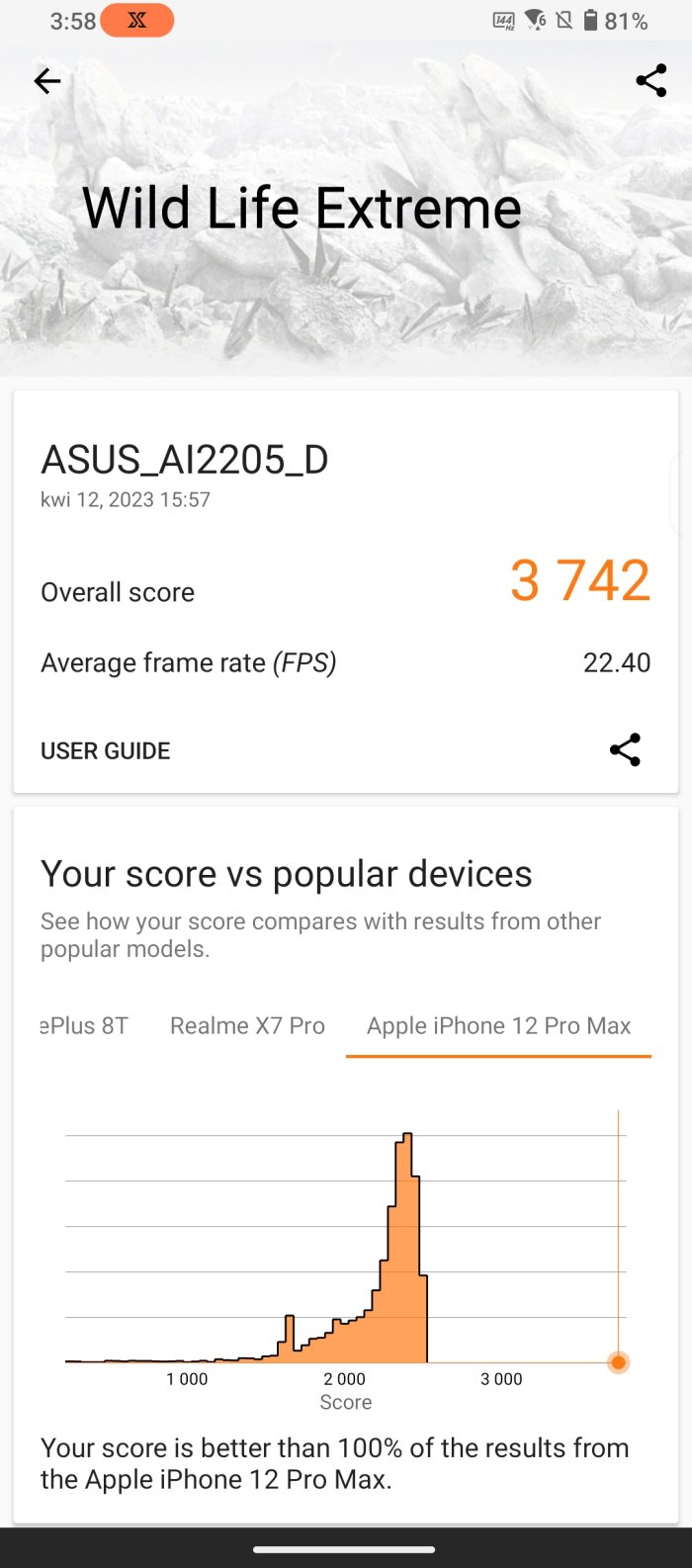Share the score from the result card

625,750
